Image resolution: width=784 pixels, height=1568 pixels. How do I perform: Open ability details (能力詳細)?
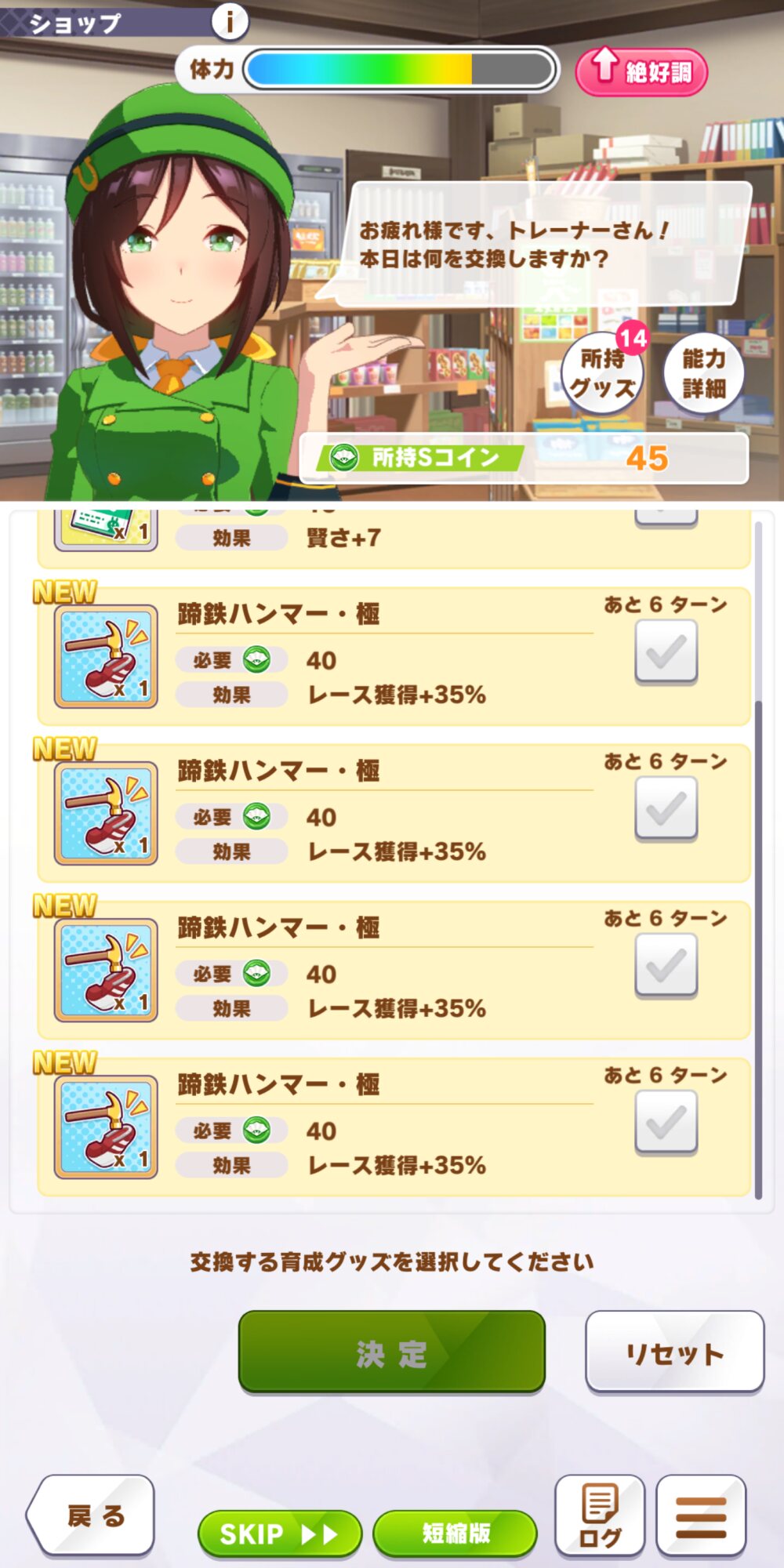click(703, 374)
